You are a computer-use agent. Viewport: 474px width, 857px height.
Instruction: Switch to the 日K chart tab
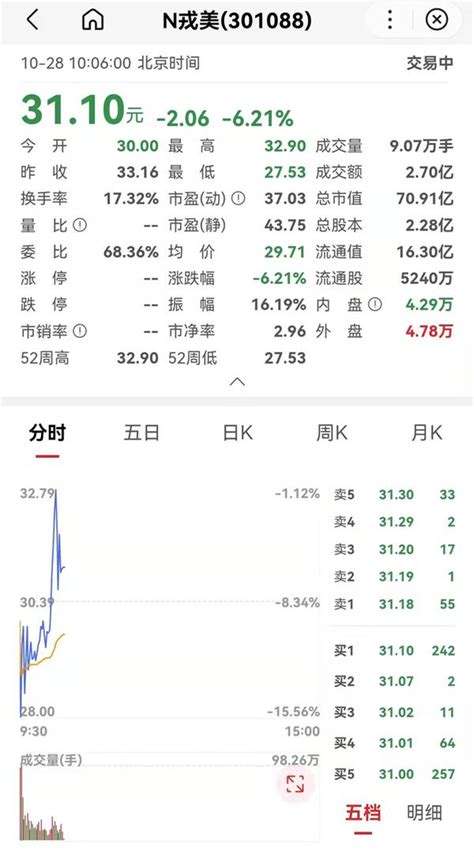237,433
